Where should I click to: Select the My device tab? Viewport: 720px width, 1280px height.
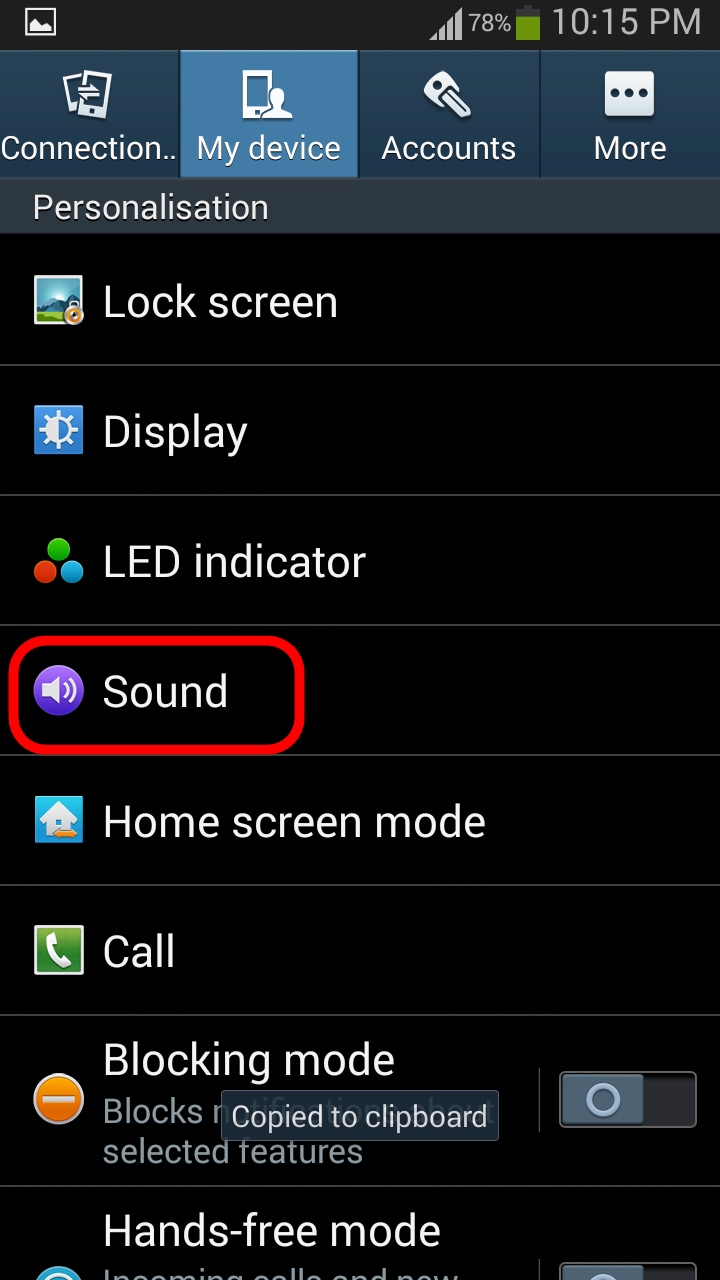click(269, 115)
